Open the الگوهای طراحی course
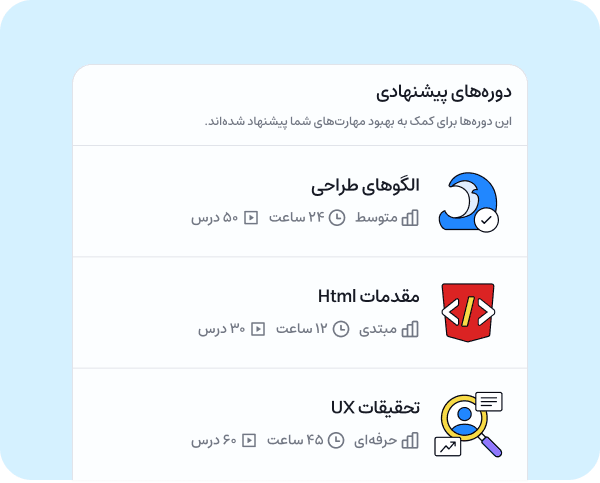This screenshot has width=600, height=483. 366,186
